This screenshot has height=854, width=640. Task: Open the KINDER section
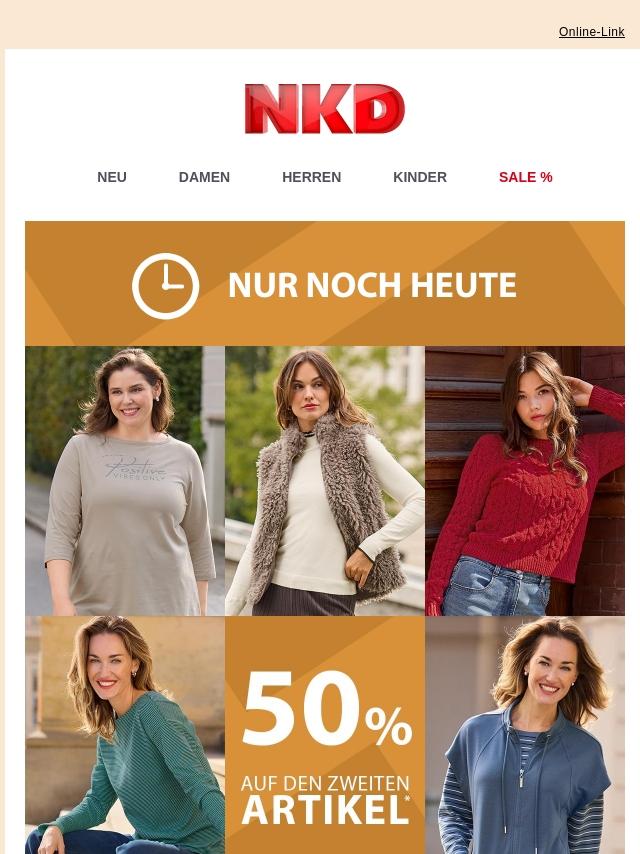(x=420, y=177)
